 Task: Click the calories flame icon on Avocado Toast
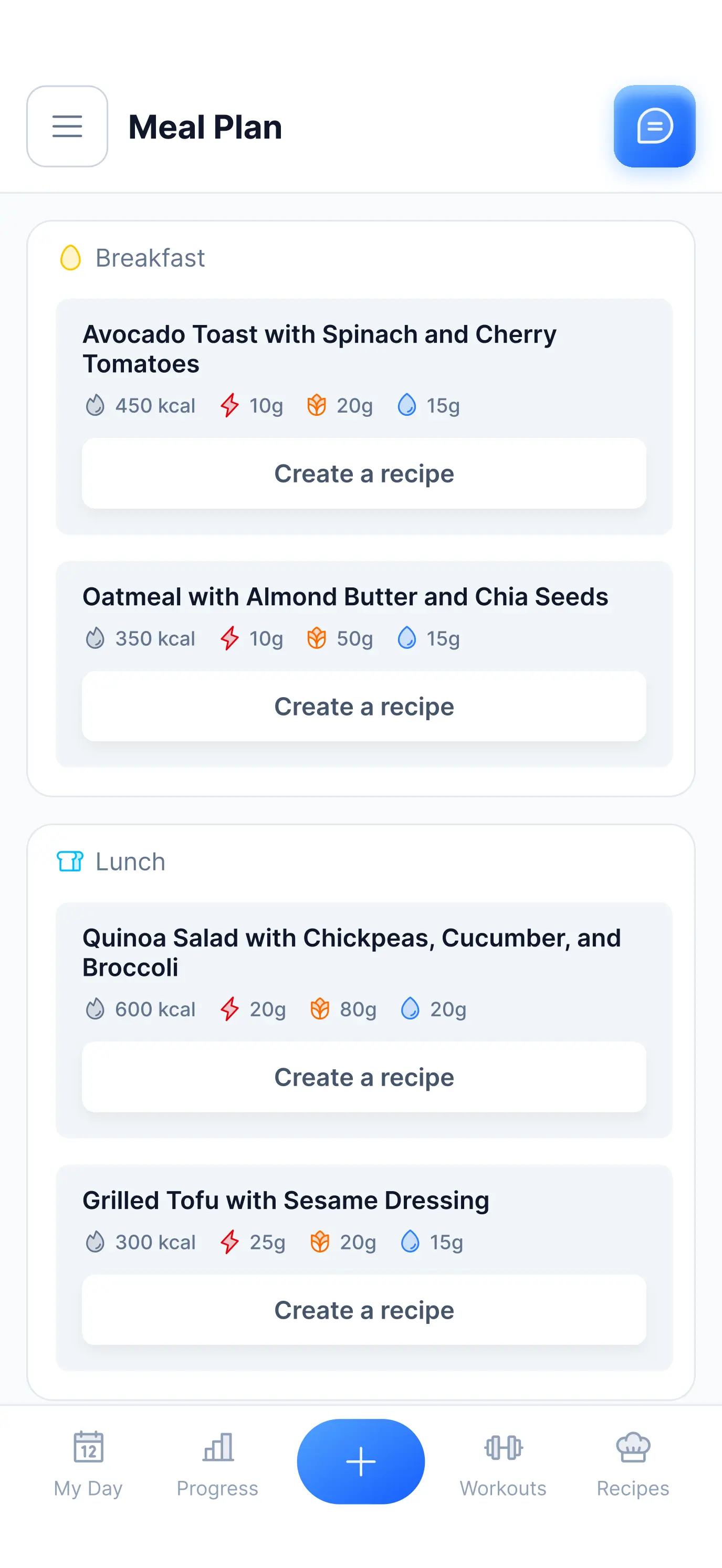click(x=96, y=405)
